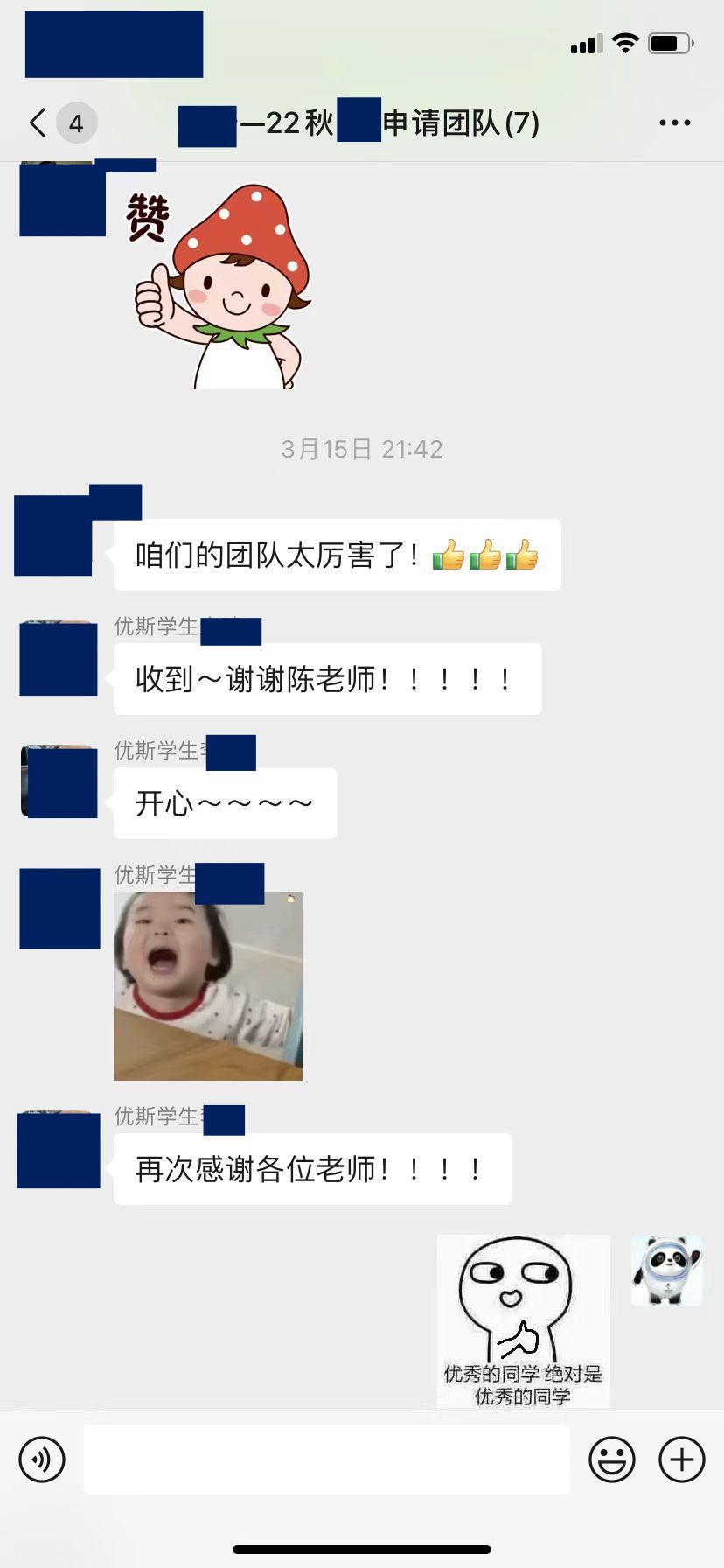The height and width of the screenshot is (1568, 724).
Task: Open the emoji sticker panel
Action: coord(611,1459)
